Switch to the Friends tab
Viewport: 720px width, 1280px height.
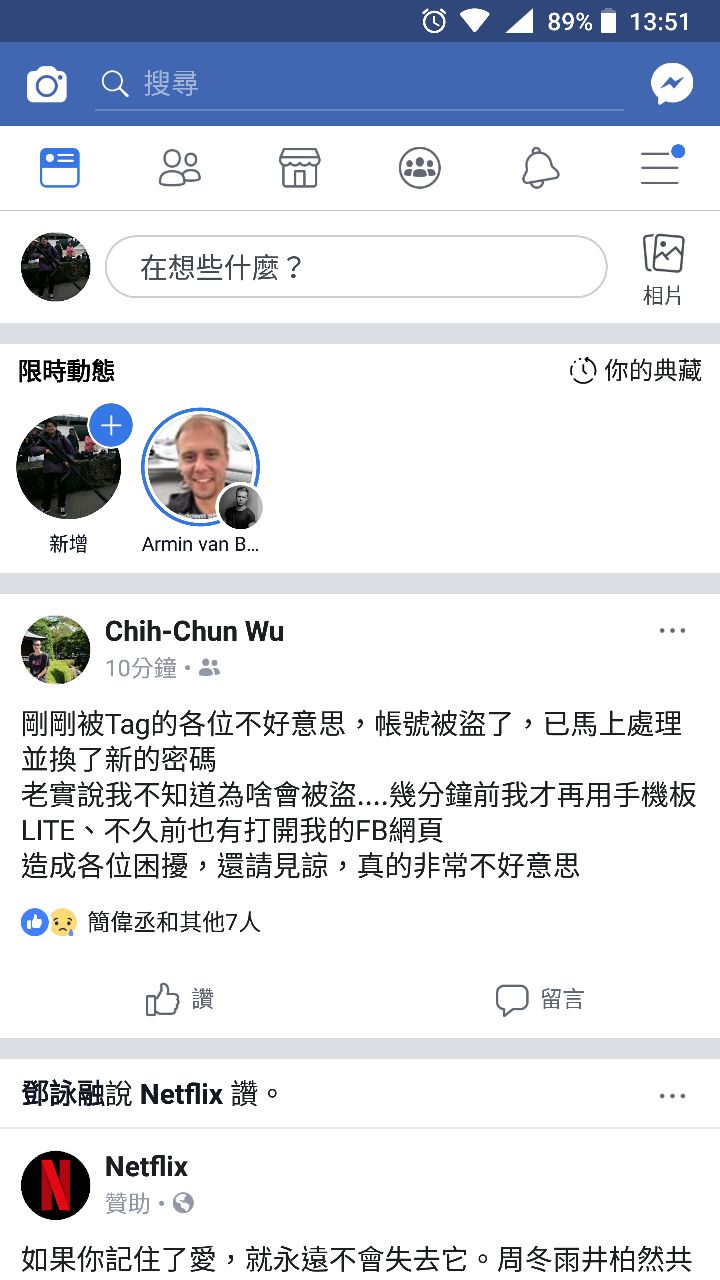[180, 168]
